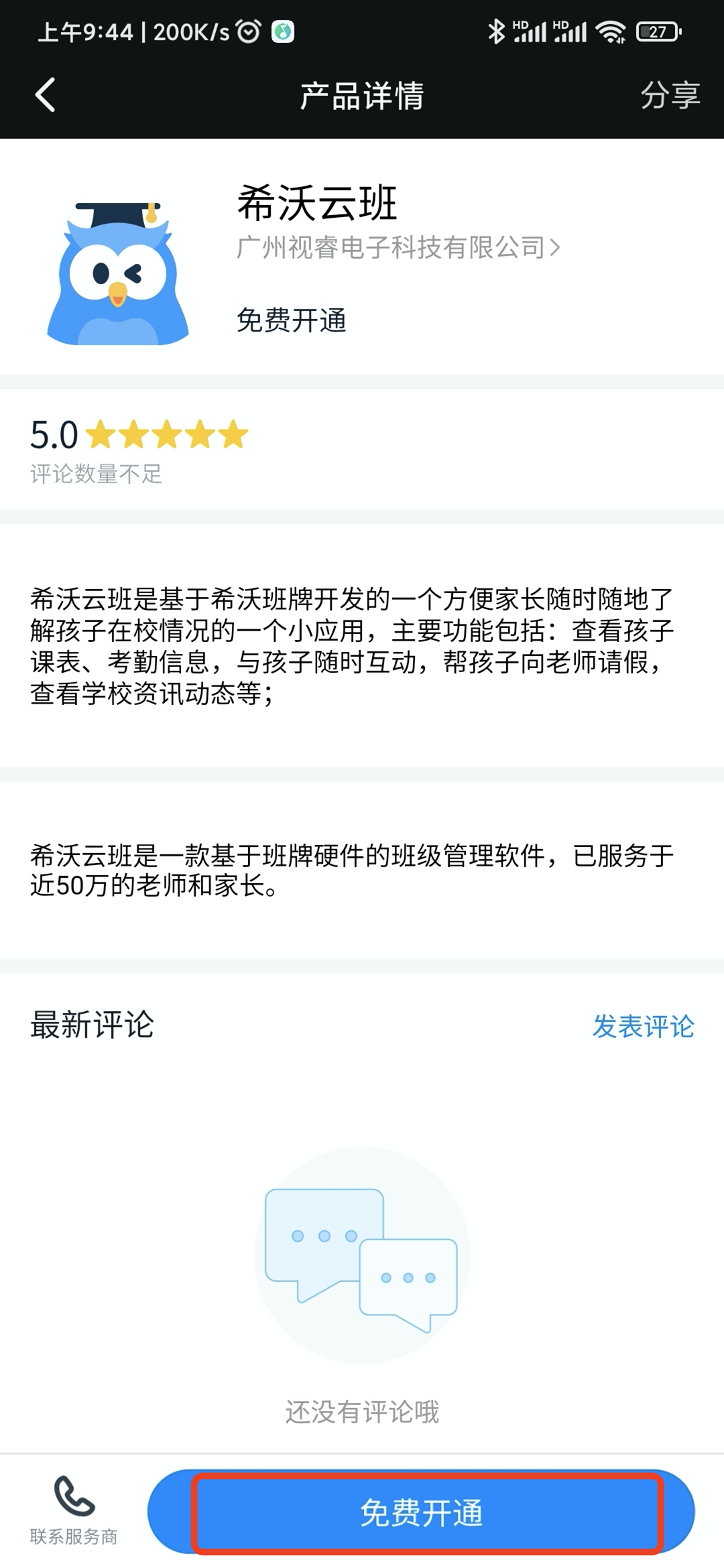Tap the blue 免费开通 button
Screen dimensions: 724x1568
[421, 1512]
